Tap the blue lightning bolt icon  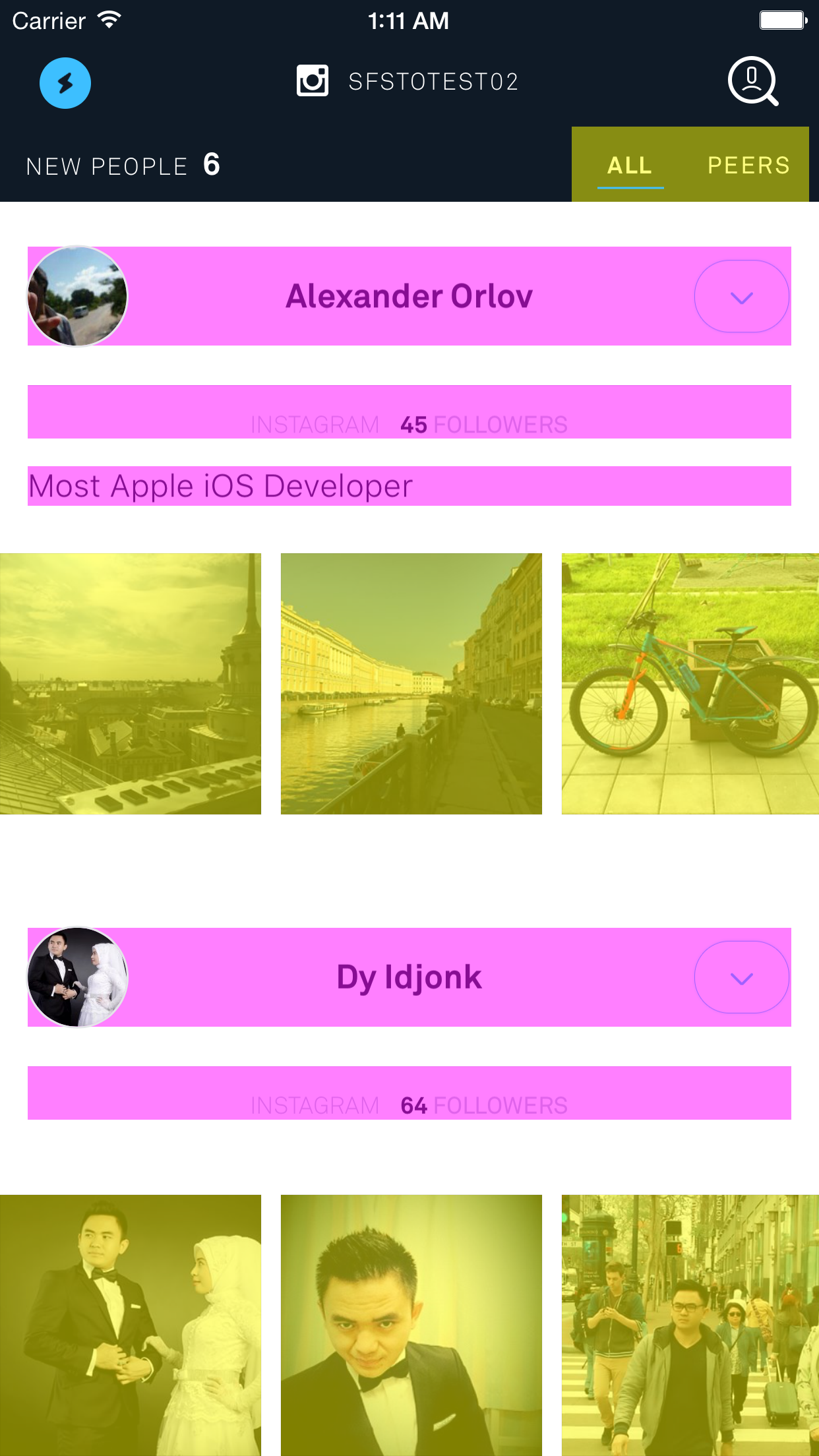(65, 83)
